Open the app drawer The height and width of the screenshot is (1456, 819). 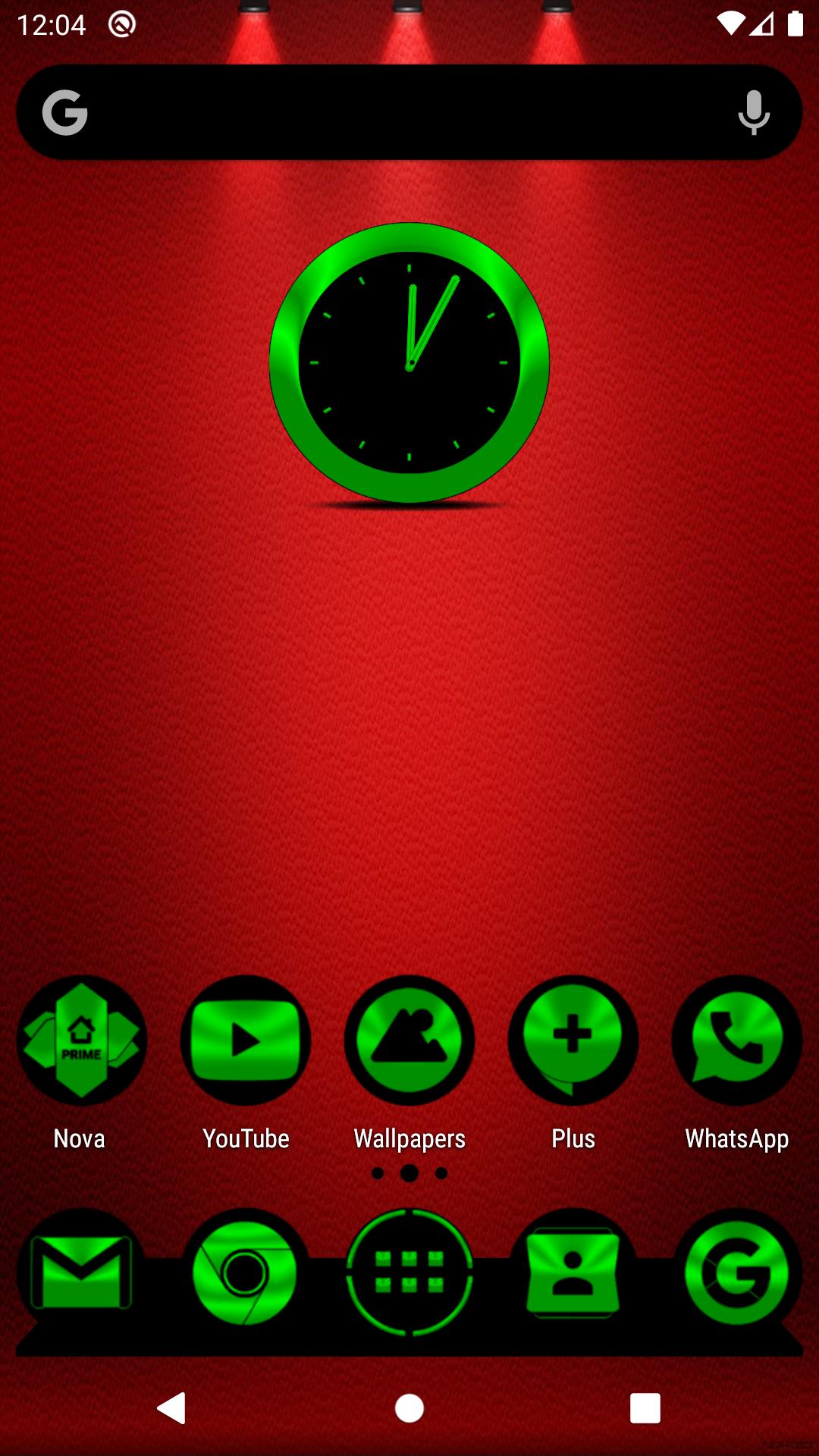[x=409, y=1272]
